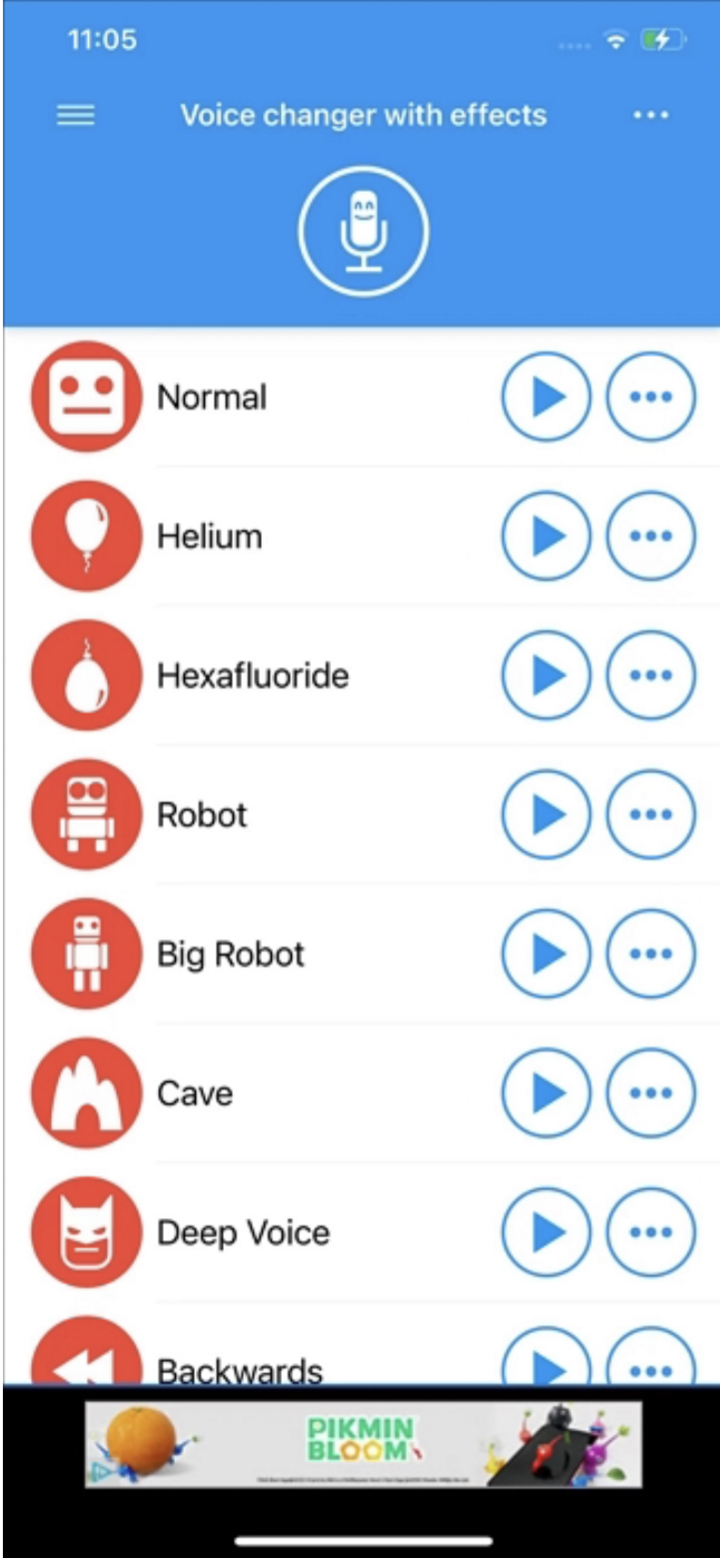
Task: Show more options for Robot effect
Action: pos(651,814)
